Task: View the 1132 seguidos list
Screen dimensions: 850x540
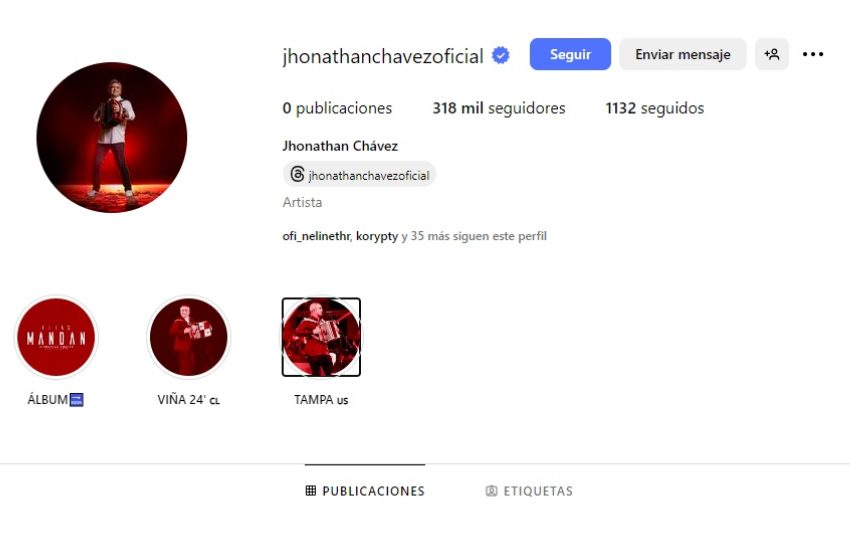Action: click(654, 108)
